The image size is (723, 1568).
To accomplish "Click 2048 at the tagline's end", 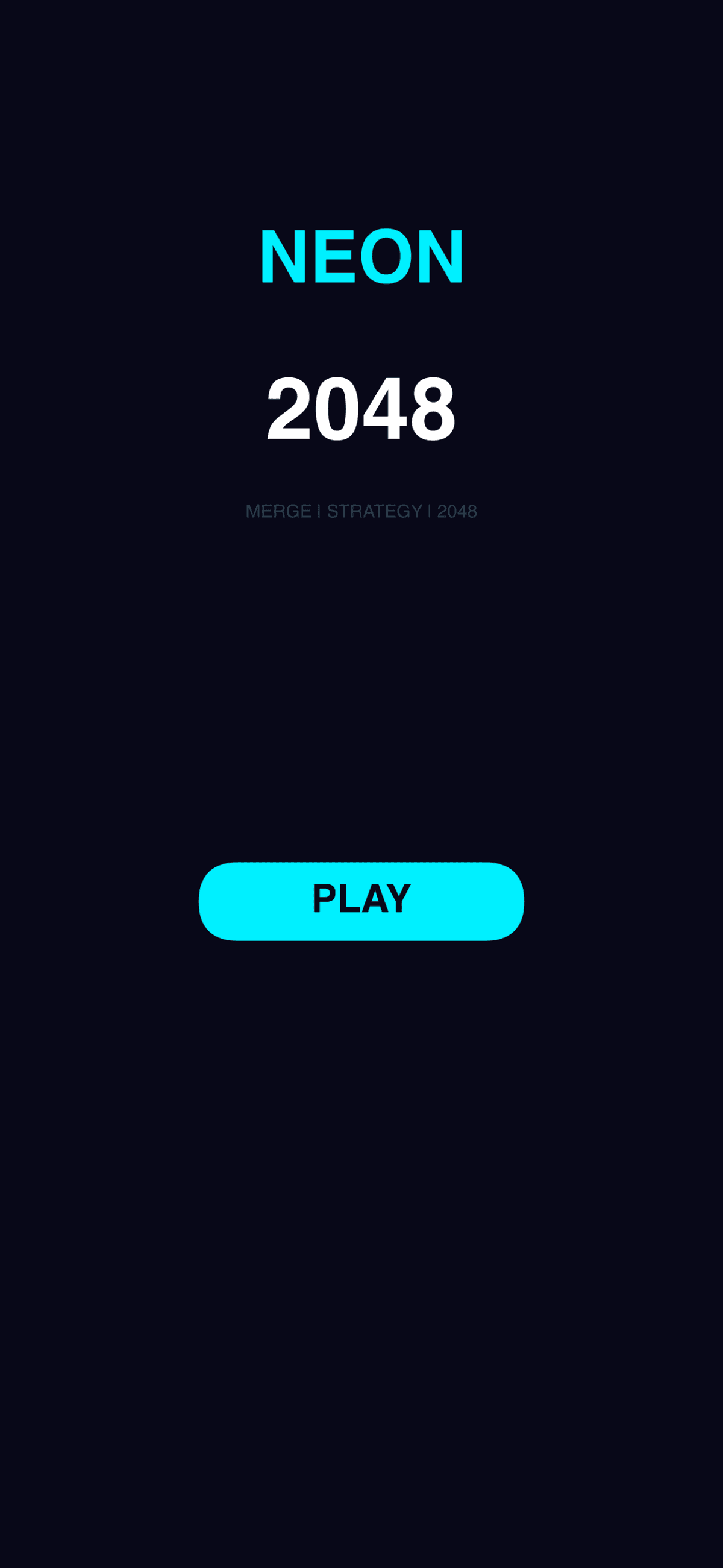I will coord(458,511).
